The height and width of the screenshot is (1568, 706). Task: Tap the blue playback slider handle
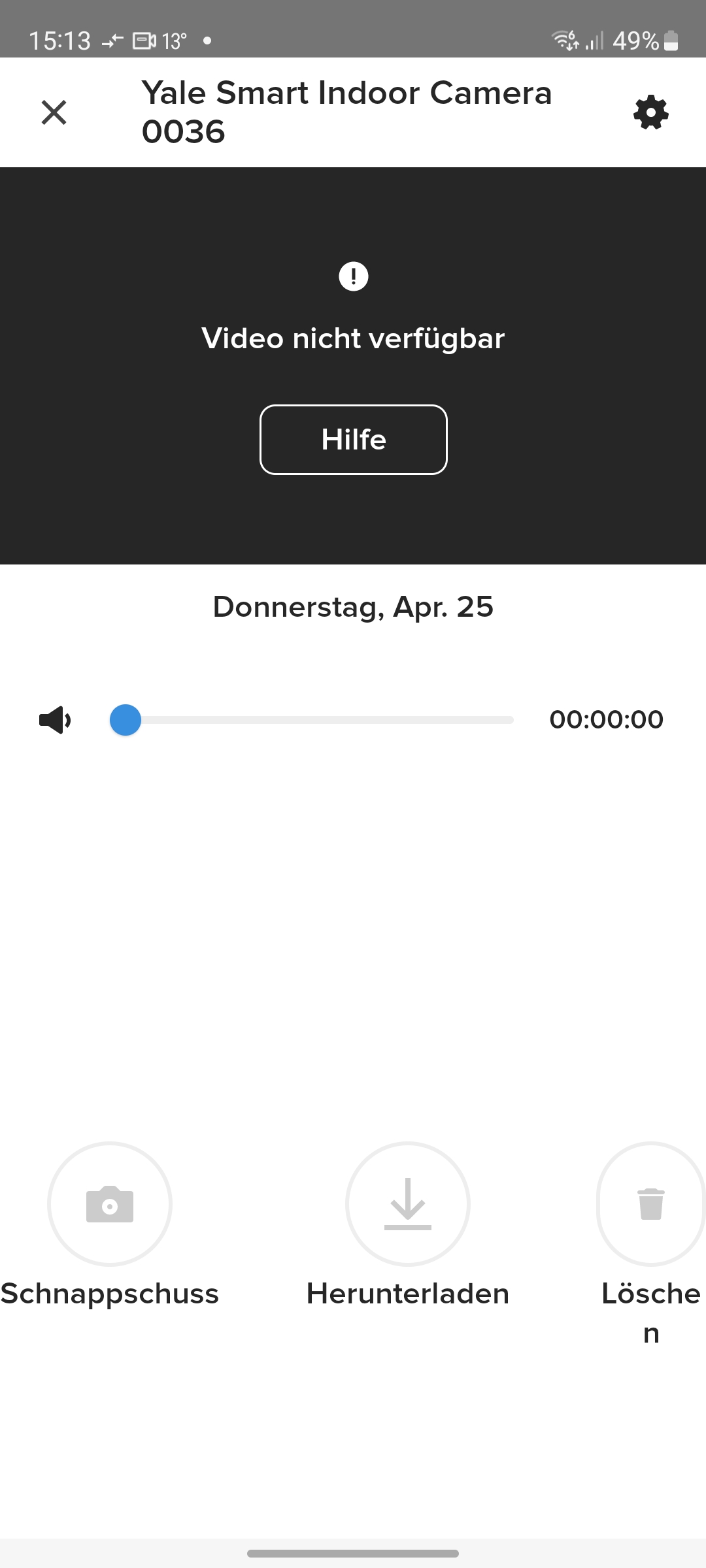click(x=126, y=720)
